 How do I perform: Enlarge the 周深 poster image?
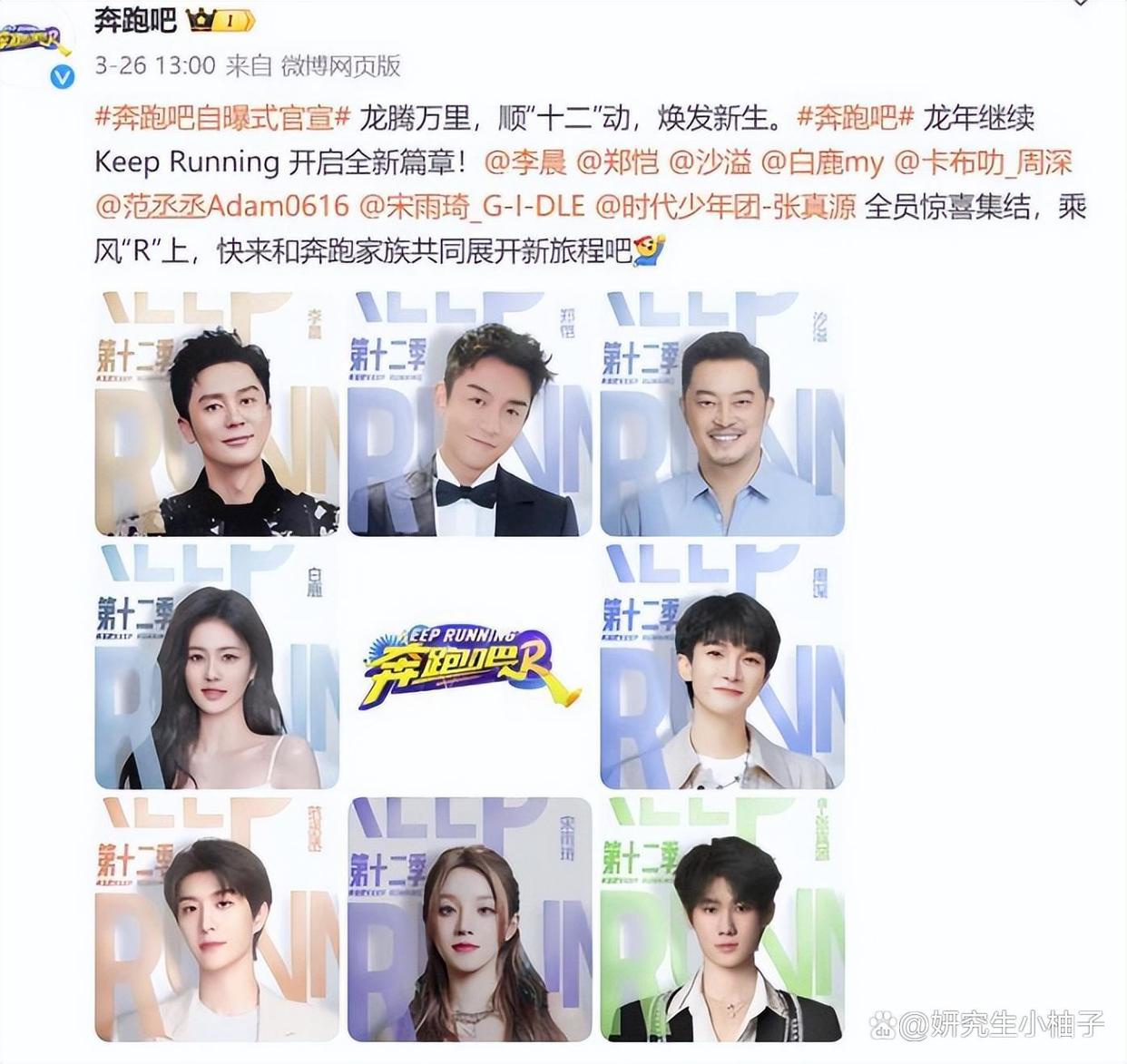point(722,667)
